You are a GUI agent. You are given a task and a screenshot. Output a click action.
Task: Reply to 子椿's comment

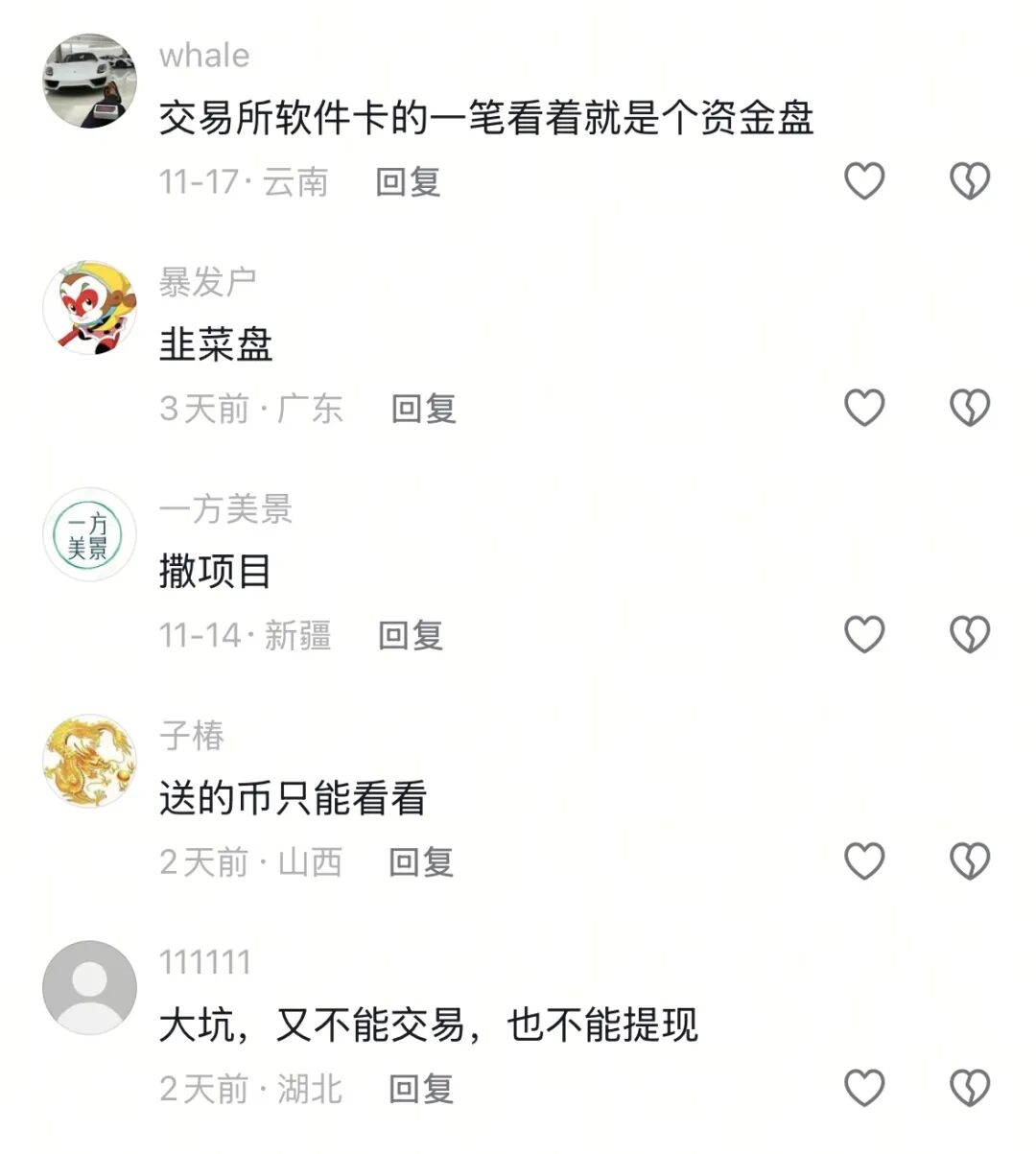pyautogui.click(x=421, y=861)
